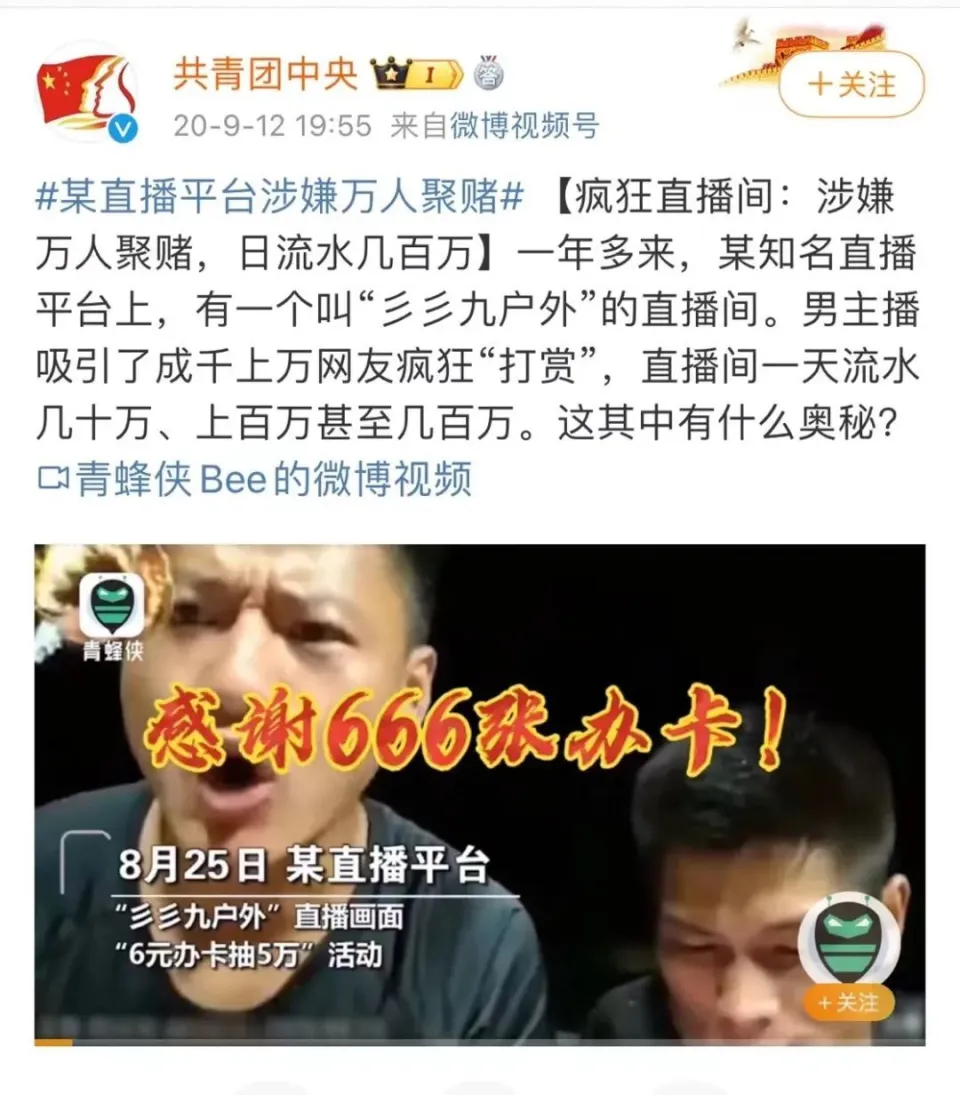The image size is (960, 1095).
Task: Open 共青团中央 profile avatar
Action: [x=86, y=91]
